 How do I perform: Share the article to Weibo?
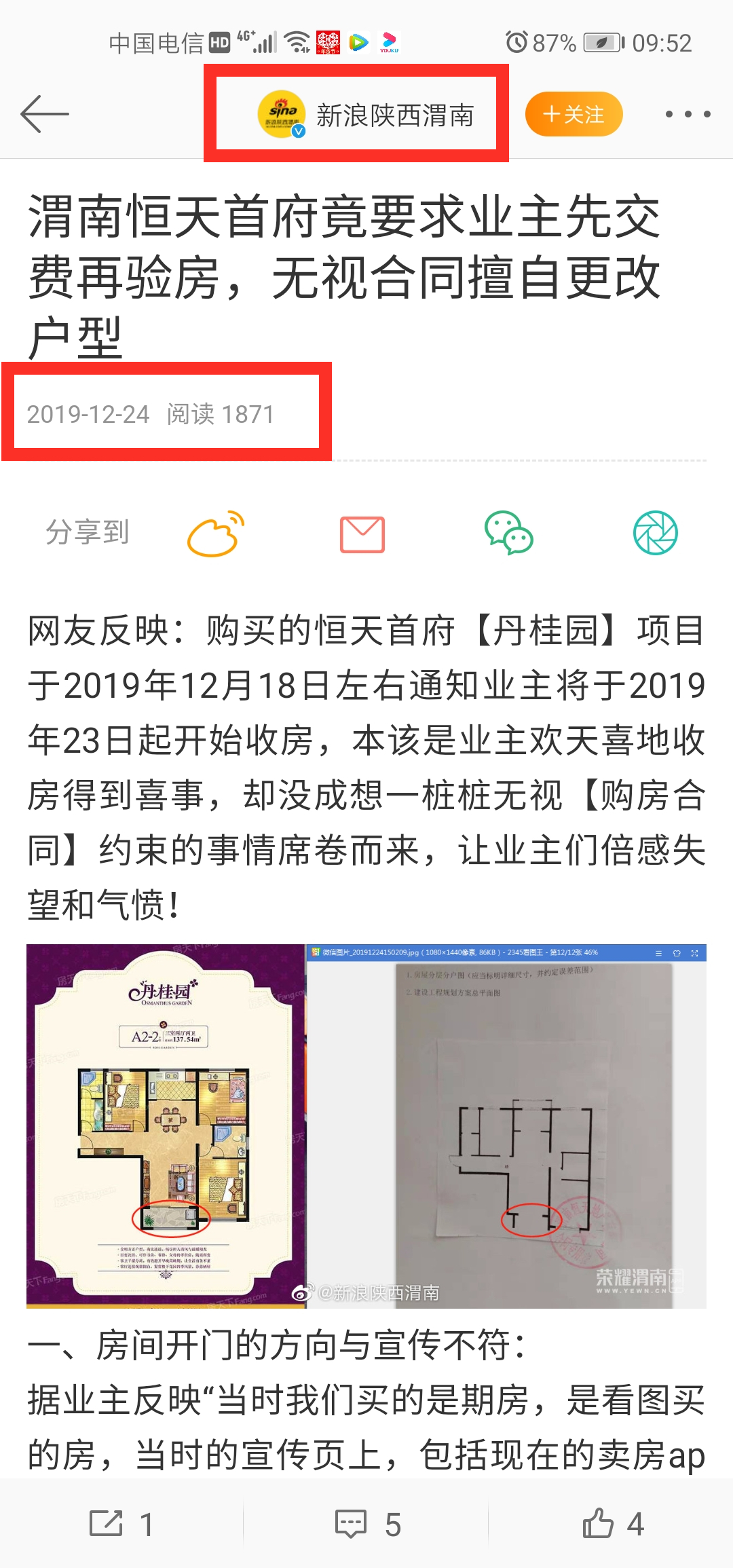(x=216, y=534)
